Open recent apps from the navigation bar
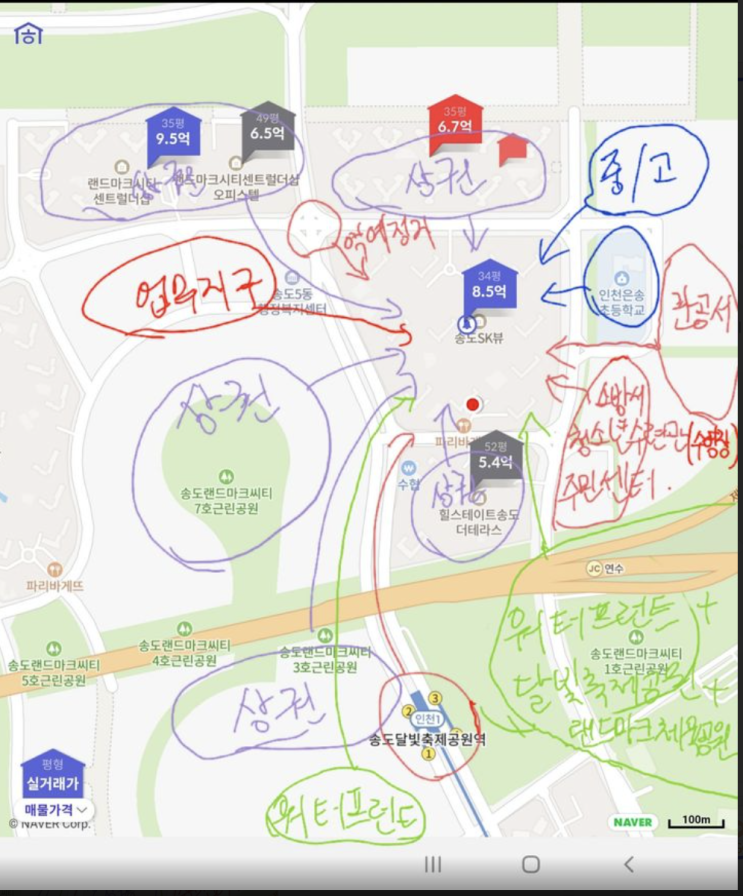The image size is (743, 896). tap(433, 864)
